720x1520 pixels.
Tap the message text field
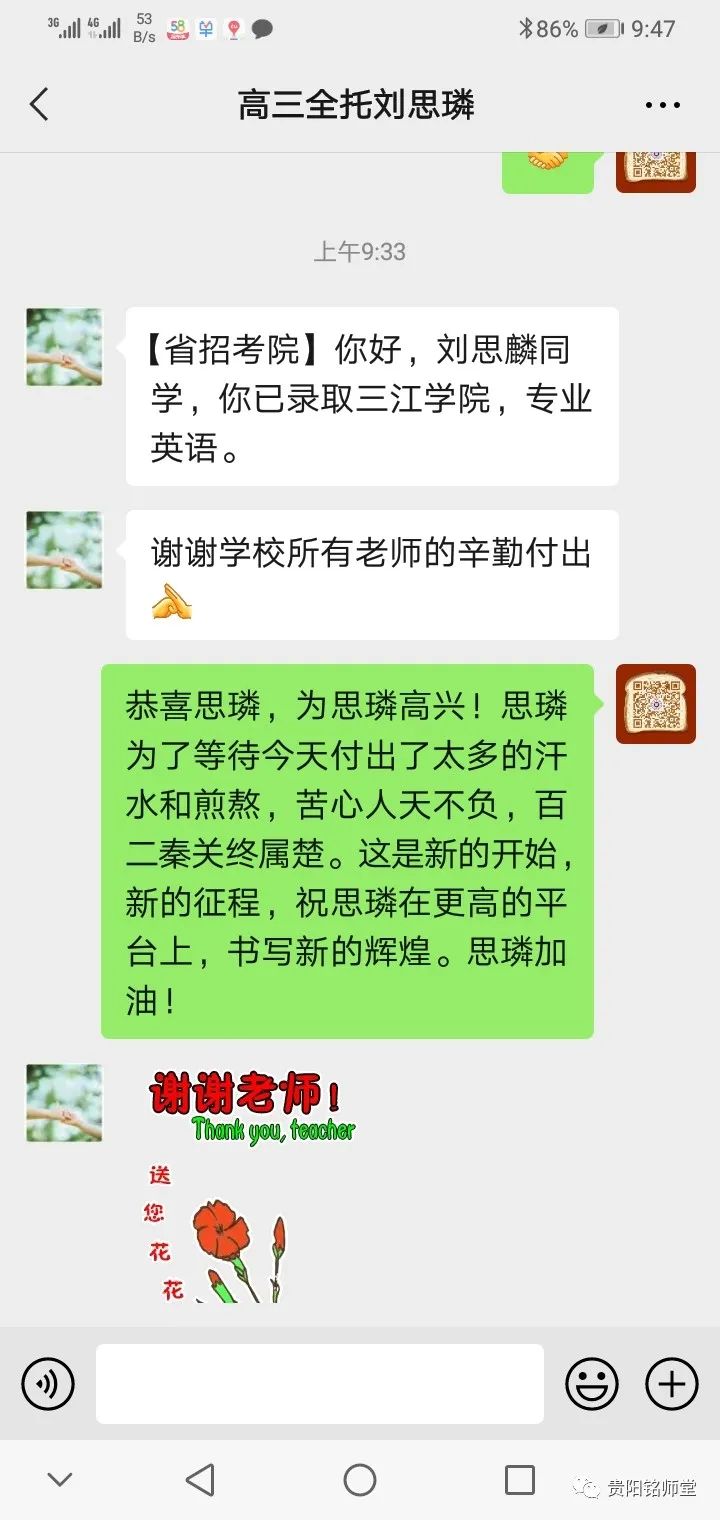tap(320, 1384)
